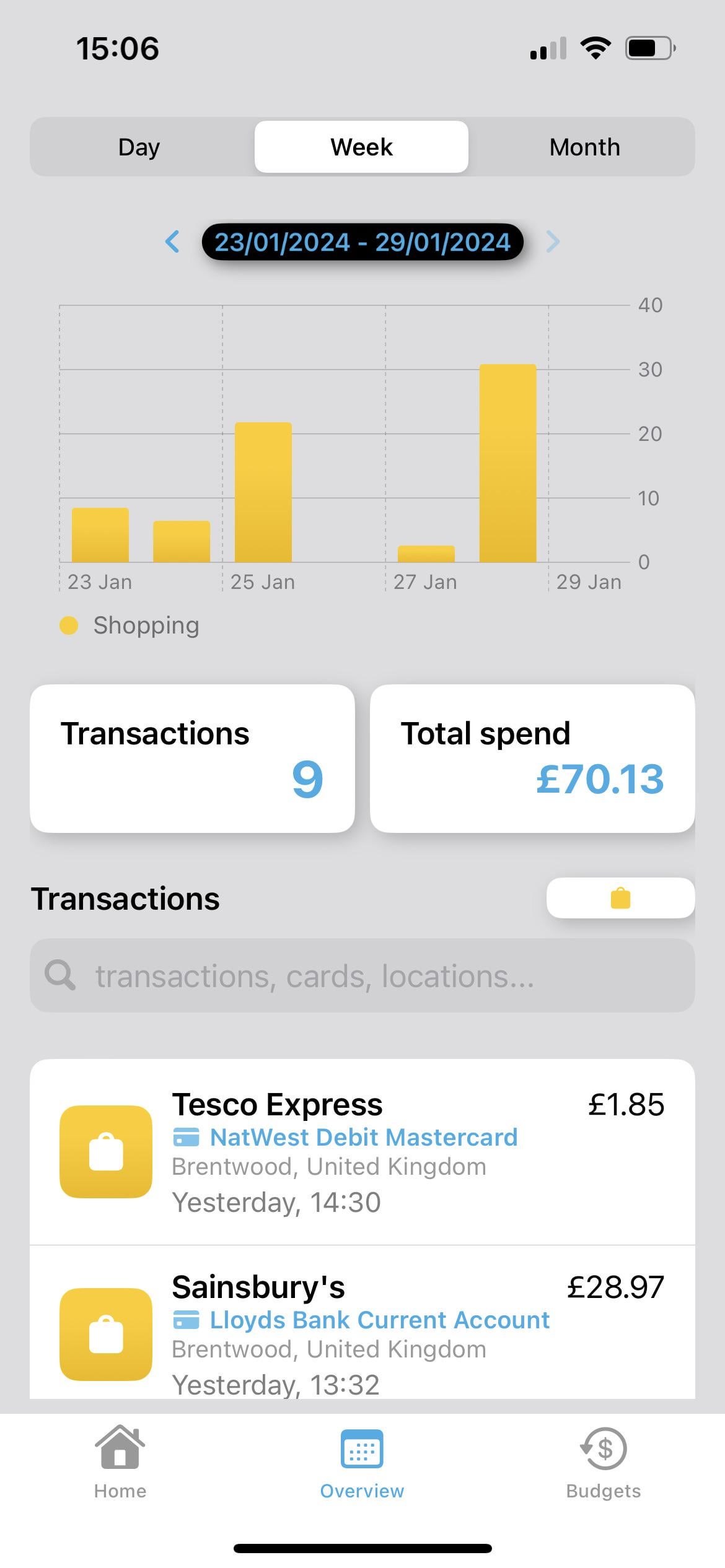Switch to the Budgets tab
725x1568 pixels.
coord(604,1463)
